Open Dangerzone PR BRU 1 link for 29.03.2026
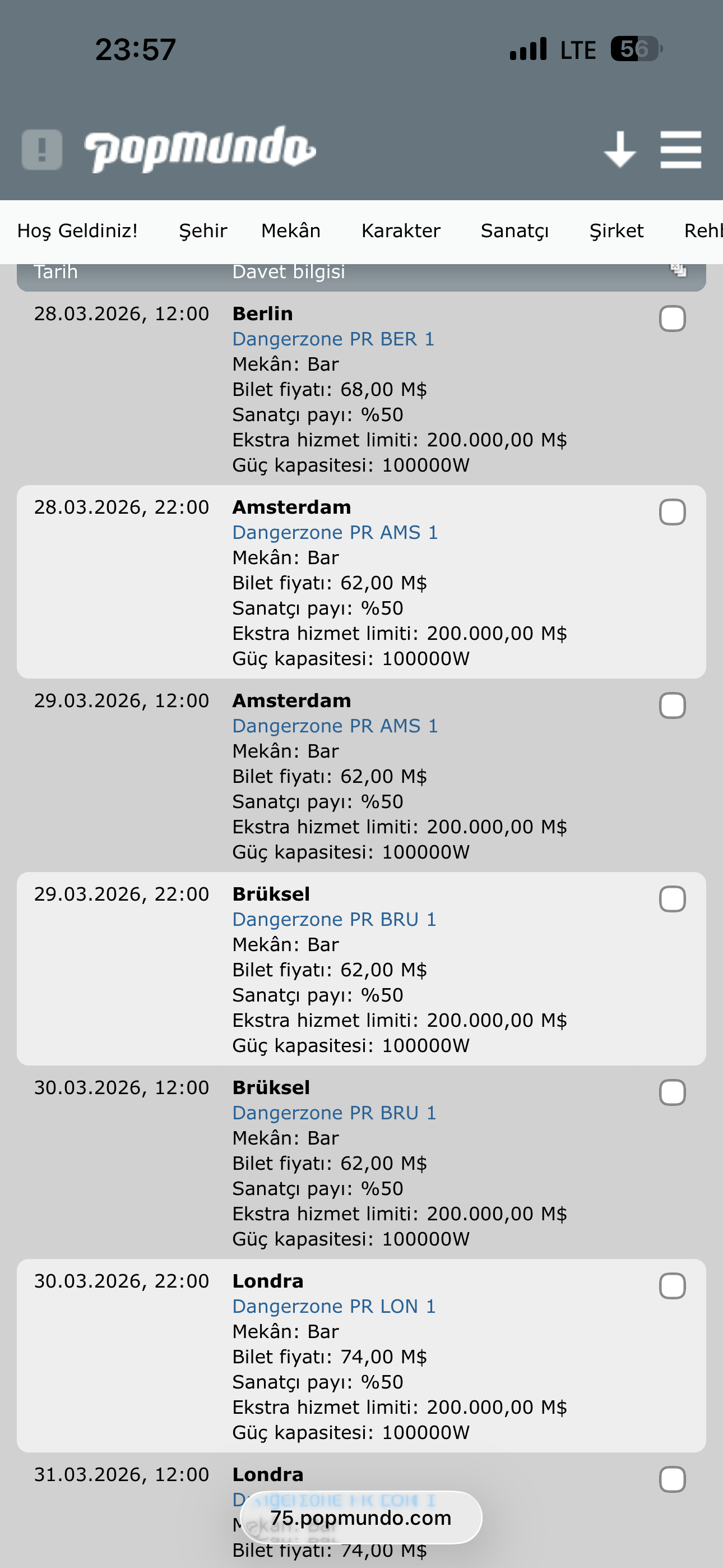Viewport: 723px width, 1568px height. pos(335,920)
